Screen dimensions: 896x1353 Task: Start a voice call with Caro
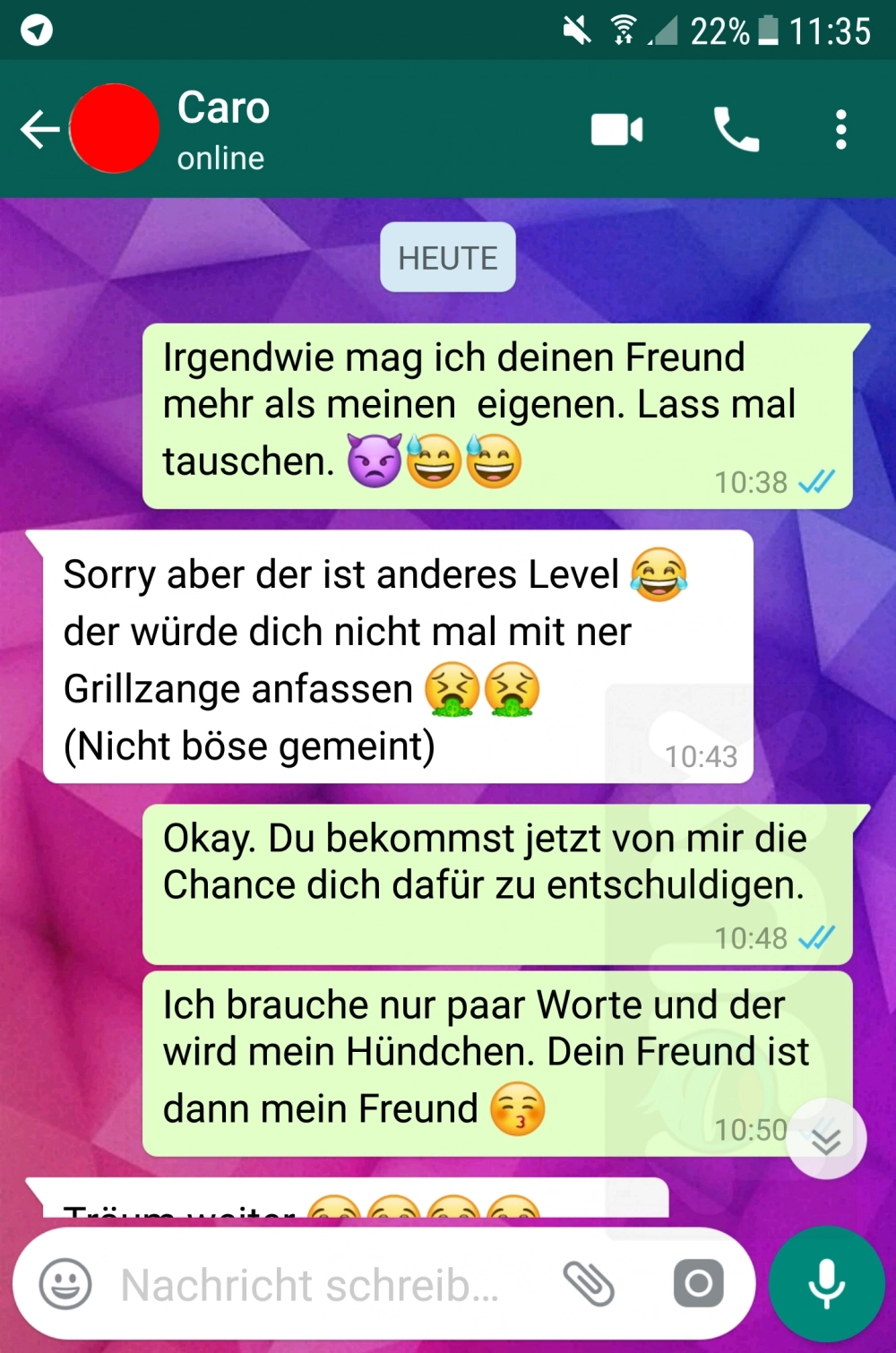pos(736,130)
